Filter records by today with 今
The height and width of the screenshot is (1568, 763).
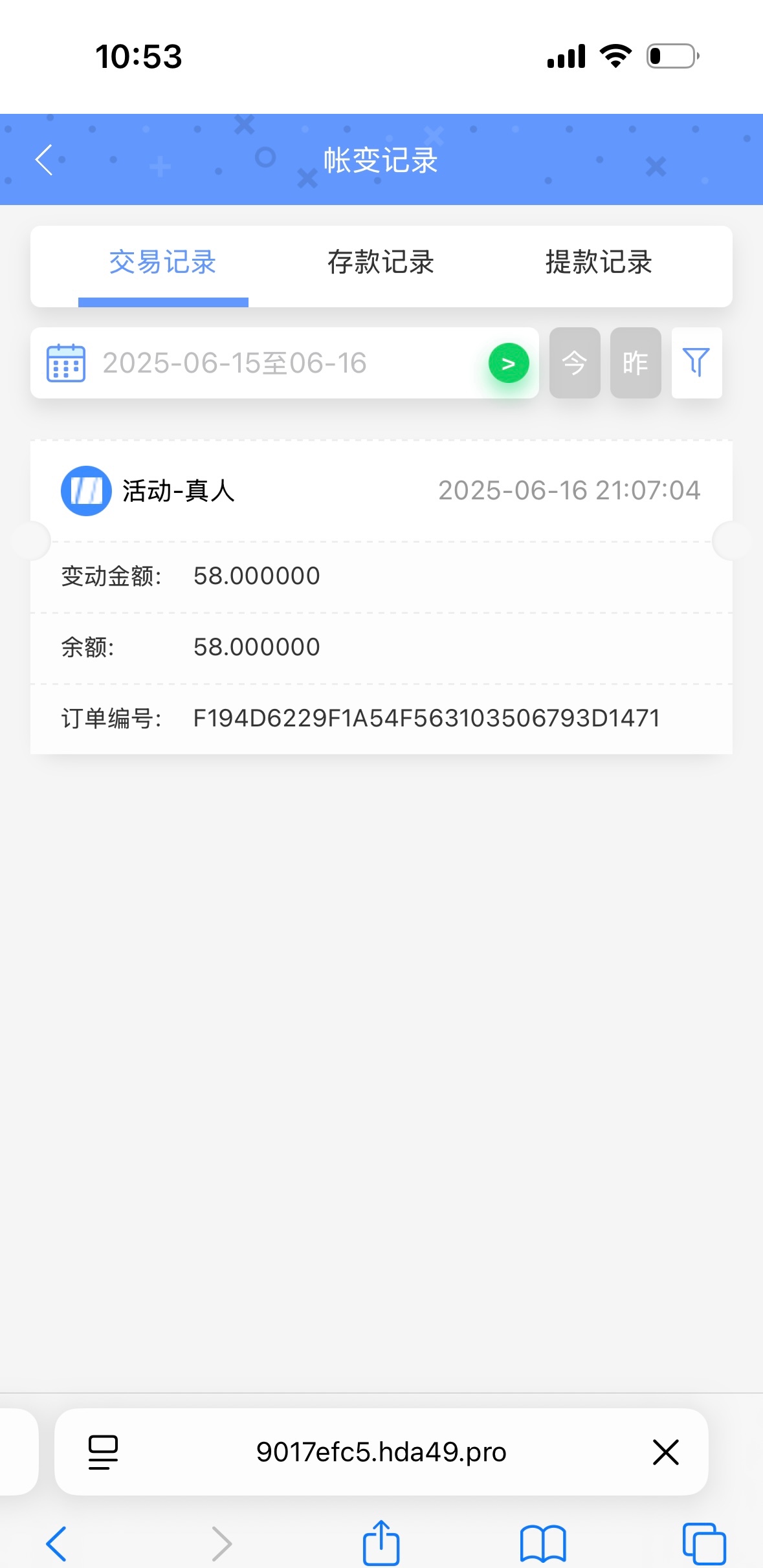[x=575, y=363]
